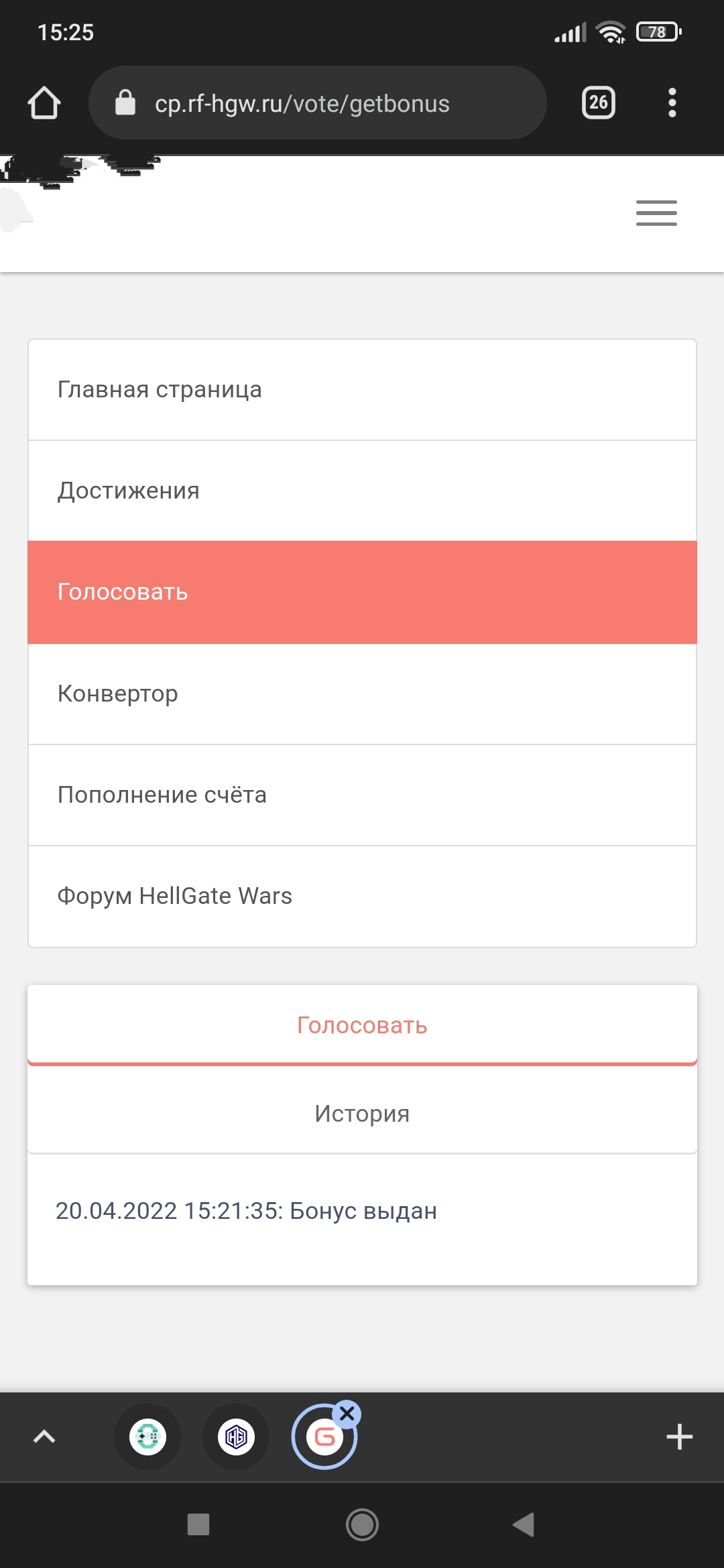Switch to the green gamepad icon tab
The width and height of the screenshot is (724, 1568).
(147, 1437)
